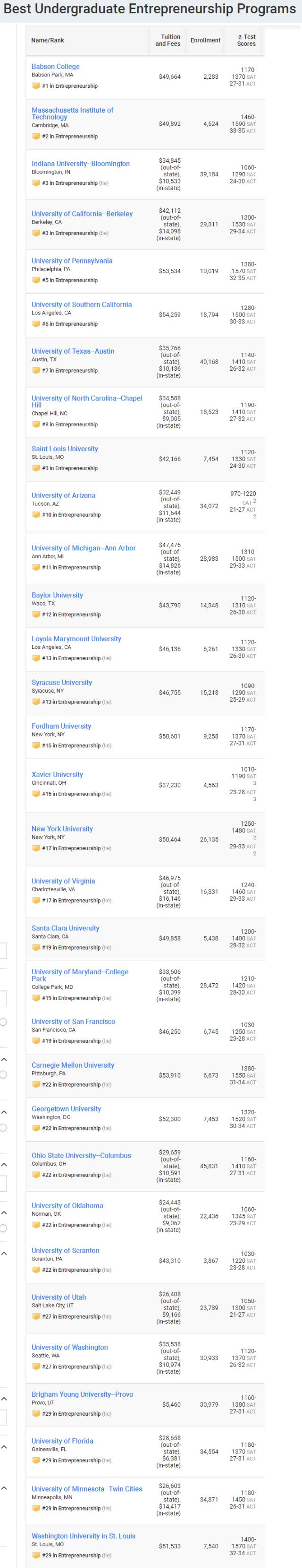The height and width of the screenshot is (1568, 302).
Task: Open the Fordham University link
Action: coord(61,726)
